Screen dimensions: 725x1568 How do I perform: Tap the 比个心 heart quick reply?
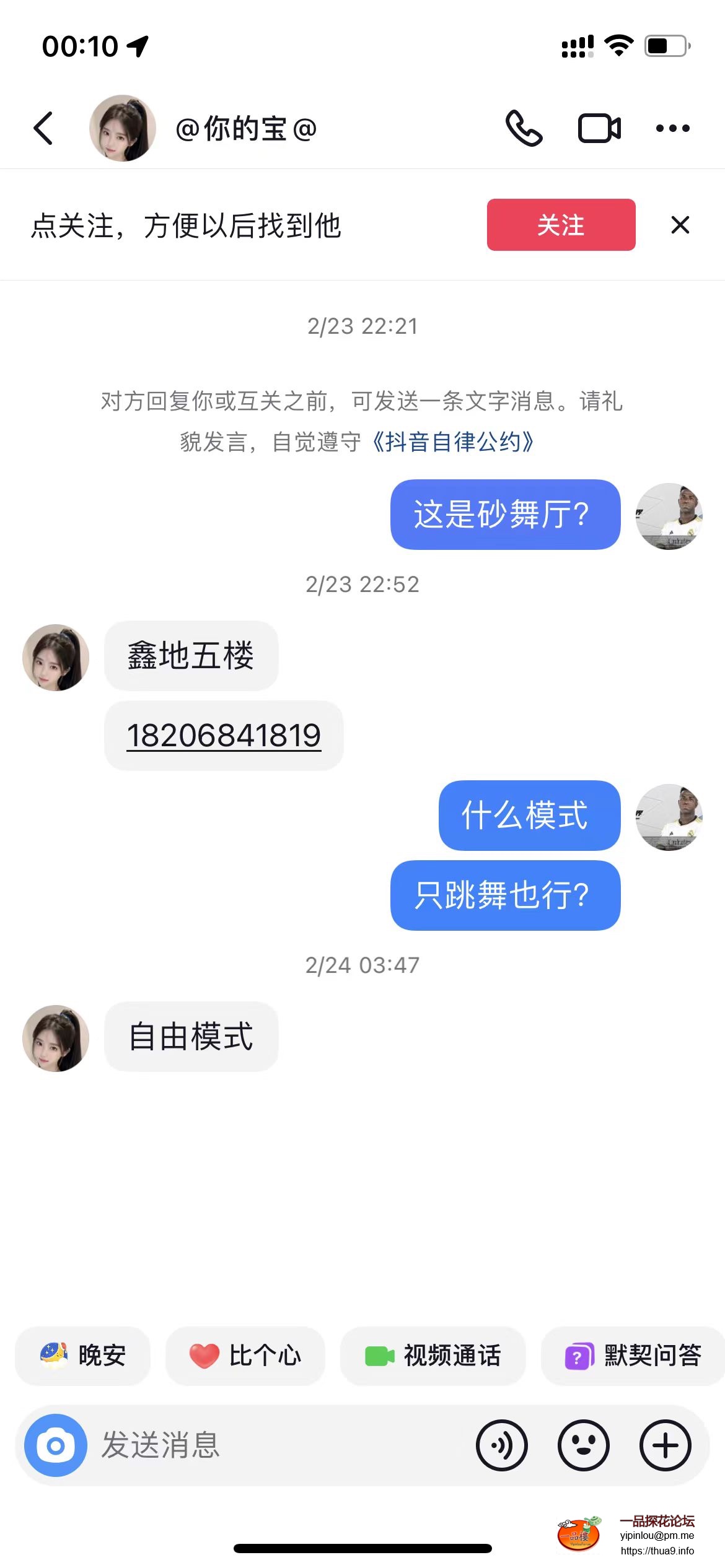(x=245, y=1356)
